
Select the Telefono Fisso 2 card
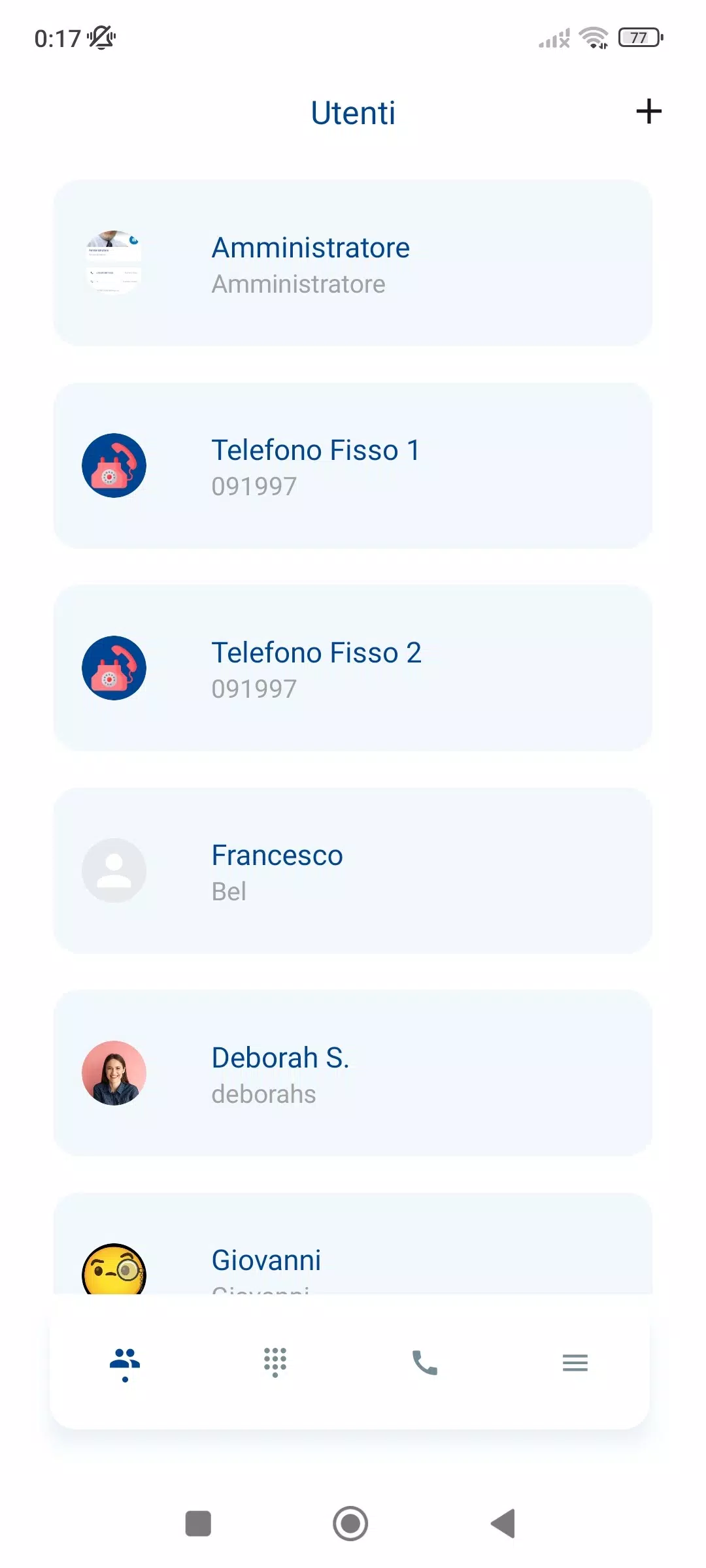pyautogui.click(x=353, y=668)
